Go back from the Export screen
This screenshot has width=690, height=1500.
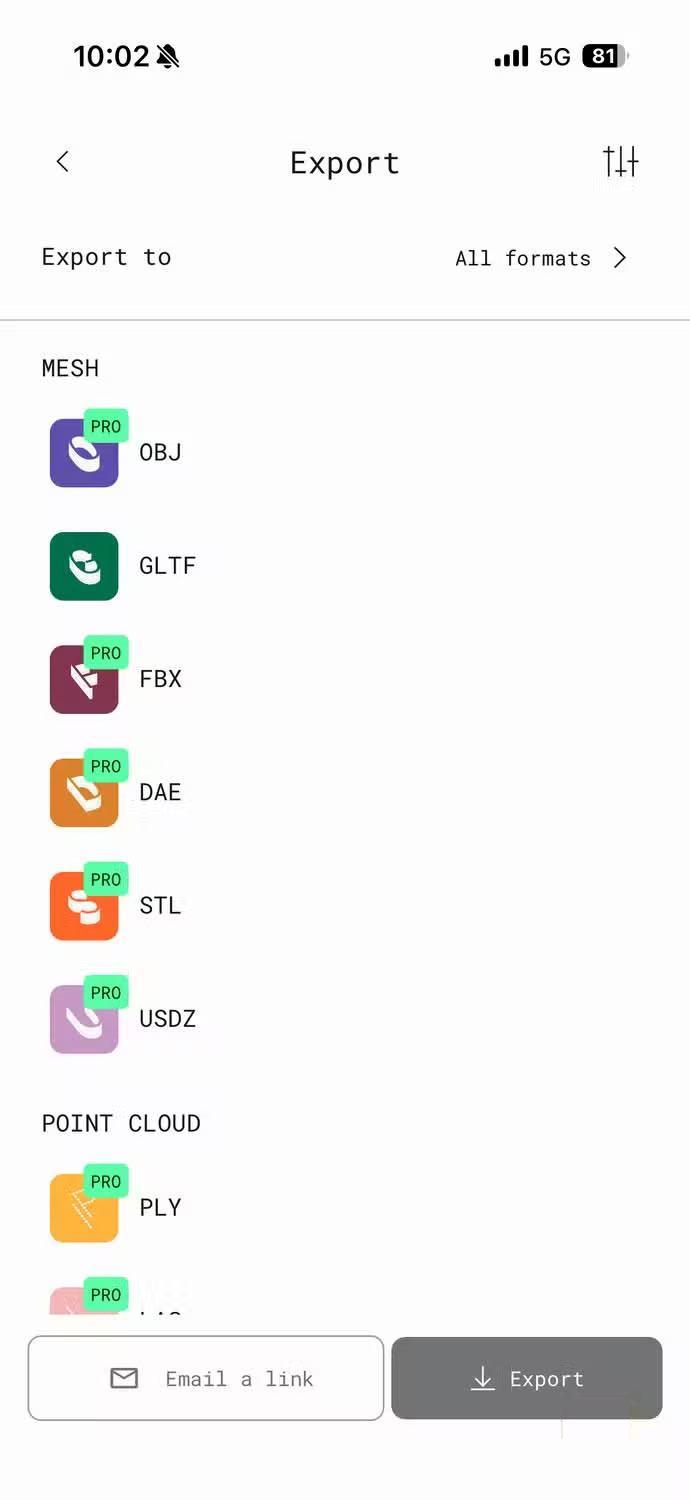62,162
